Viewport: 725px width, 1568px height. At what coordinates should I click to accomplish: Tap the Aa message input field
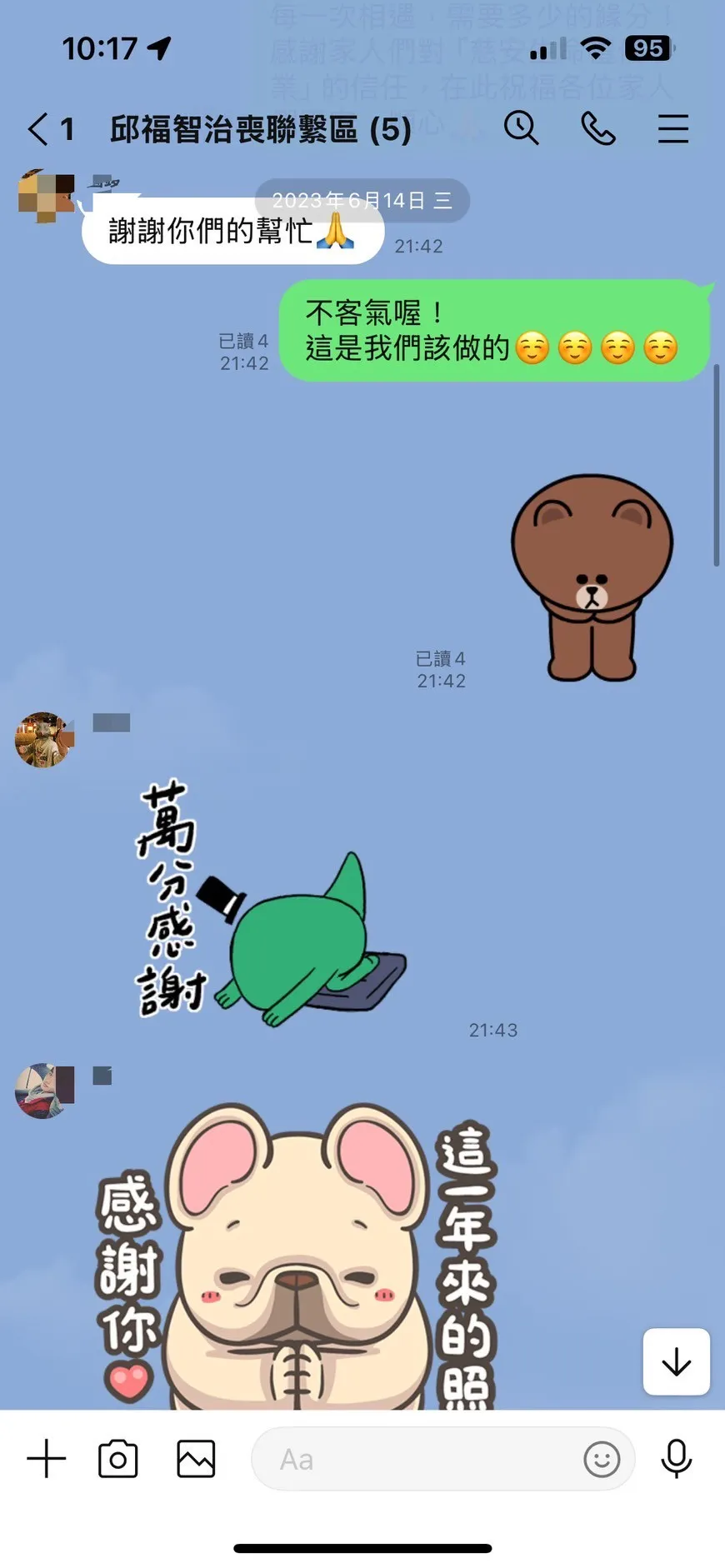point(417,1459)
